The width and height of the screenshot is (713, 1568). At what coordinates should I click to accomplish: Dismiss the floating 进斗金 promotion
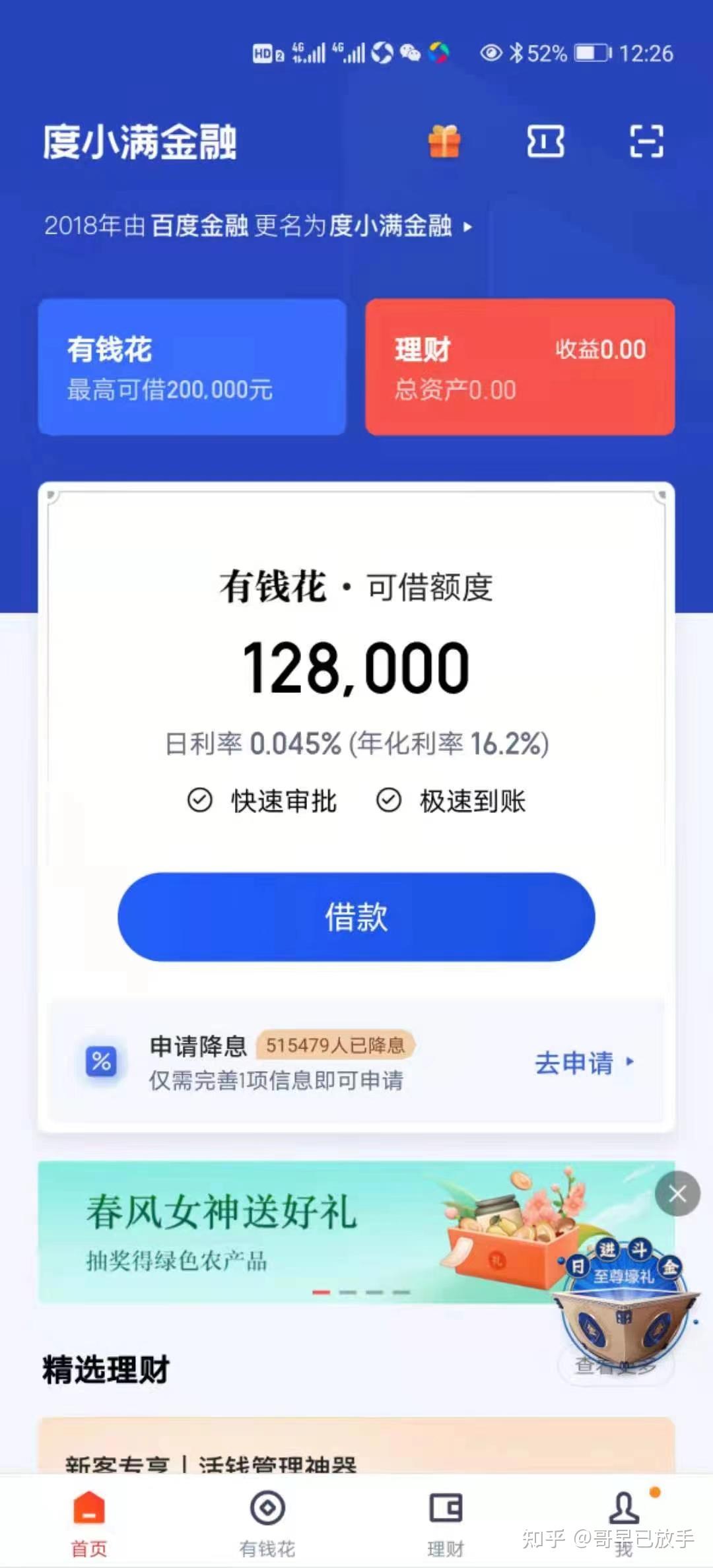[x=677, y=1194]
